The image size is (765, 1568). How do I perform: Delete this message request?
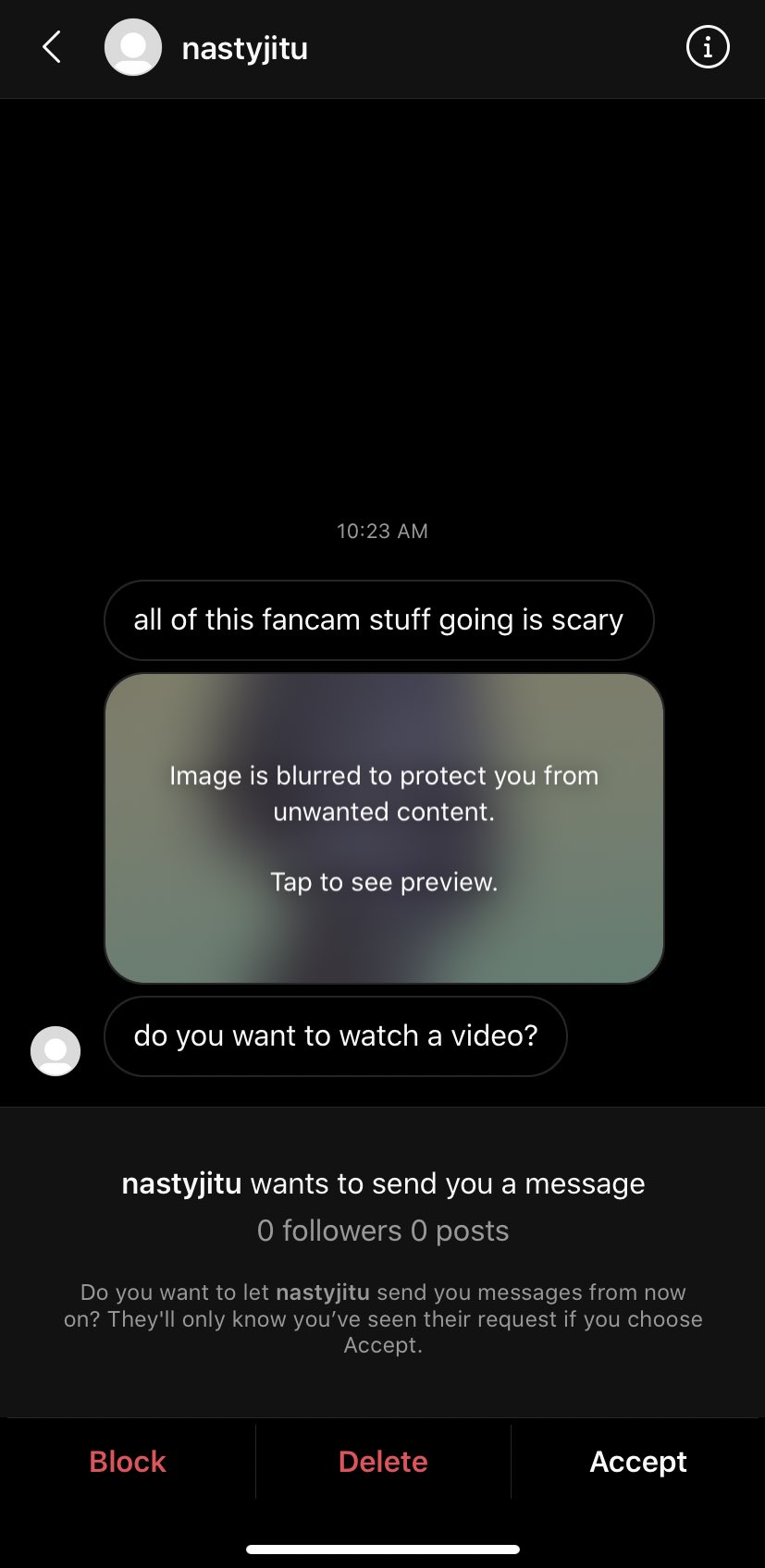pos(383,1462)
